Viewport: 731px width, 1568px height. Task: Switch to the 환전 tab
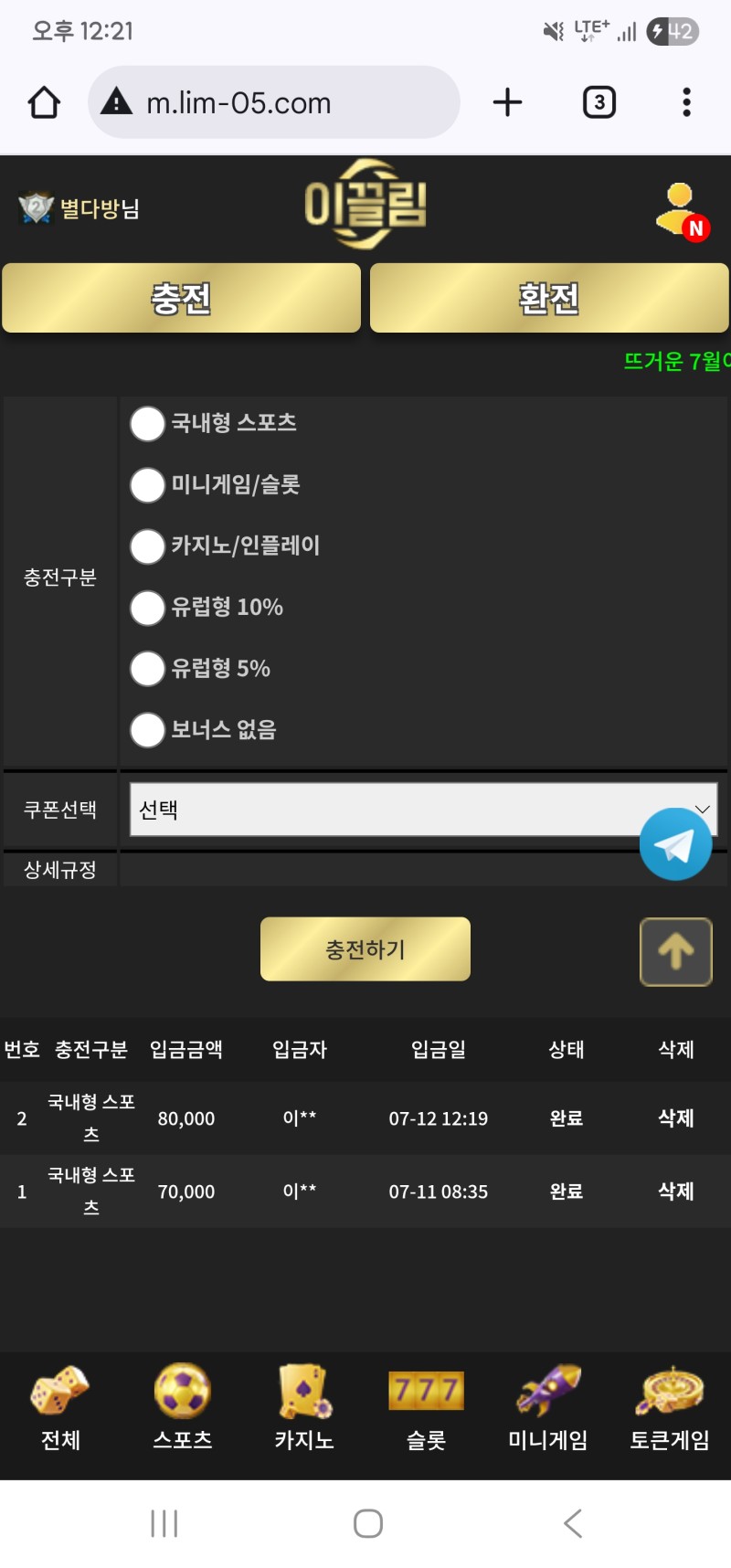click(549, 298)
